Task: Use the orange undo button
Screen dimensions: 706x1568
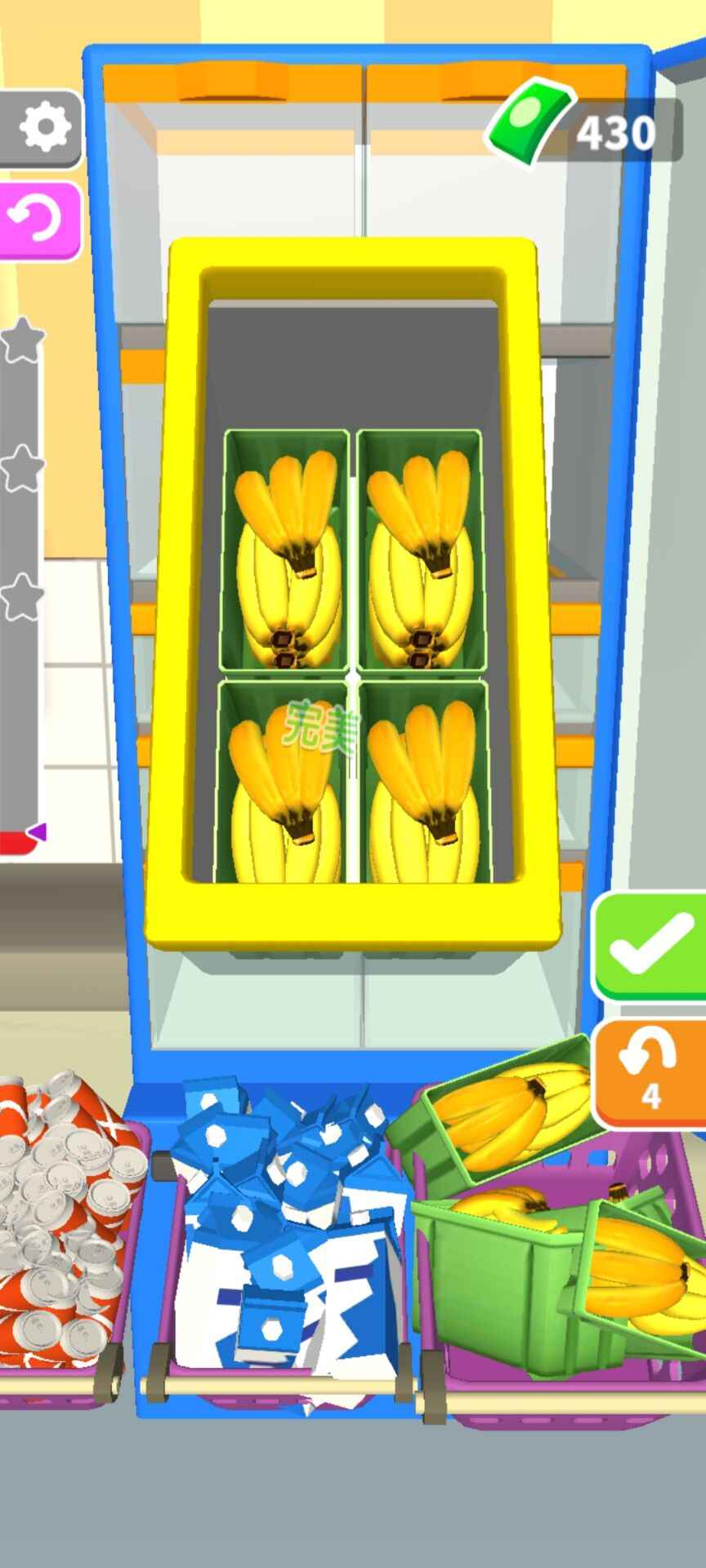Action: [650, 1074]
